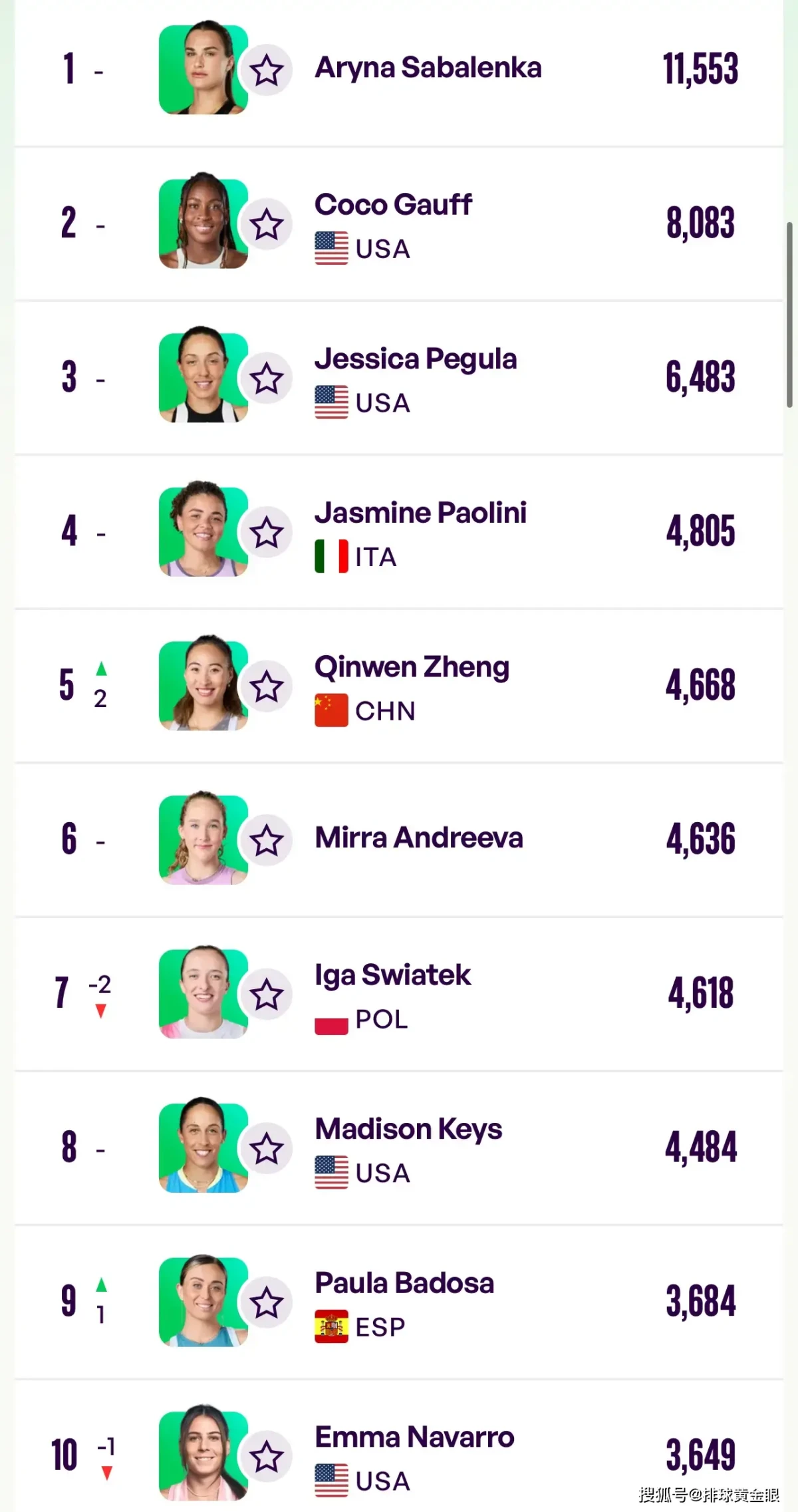Tap the star for Emma Navarro
The height and width of the screenshot is (1512, 798).
pos(266,1456)
